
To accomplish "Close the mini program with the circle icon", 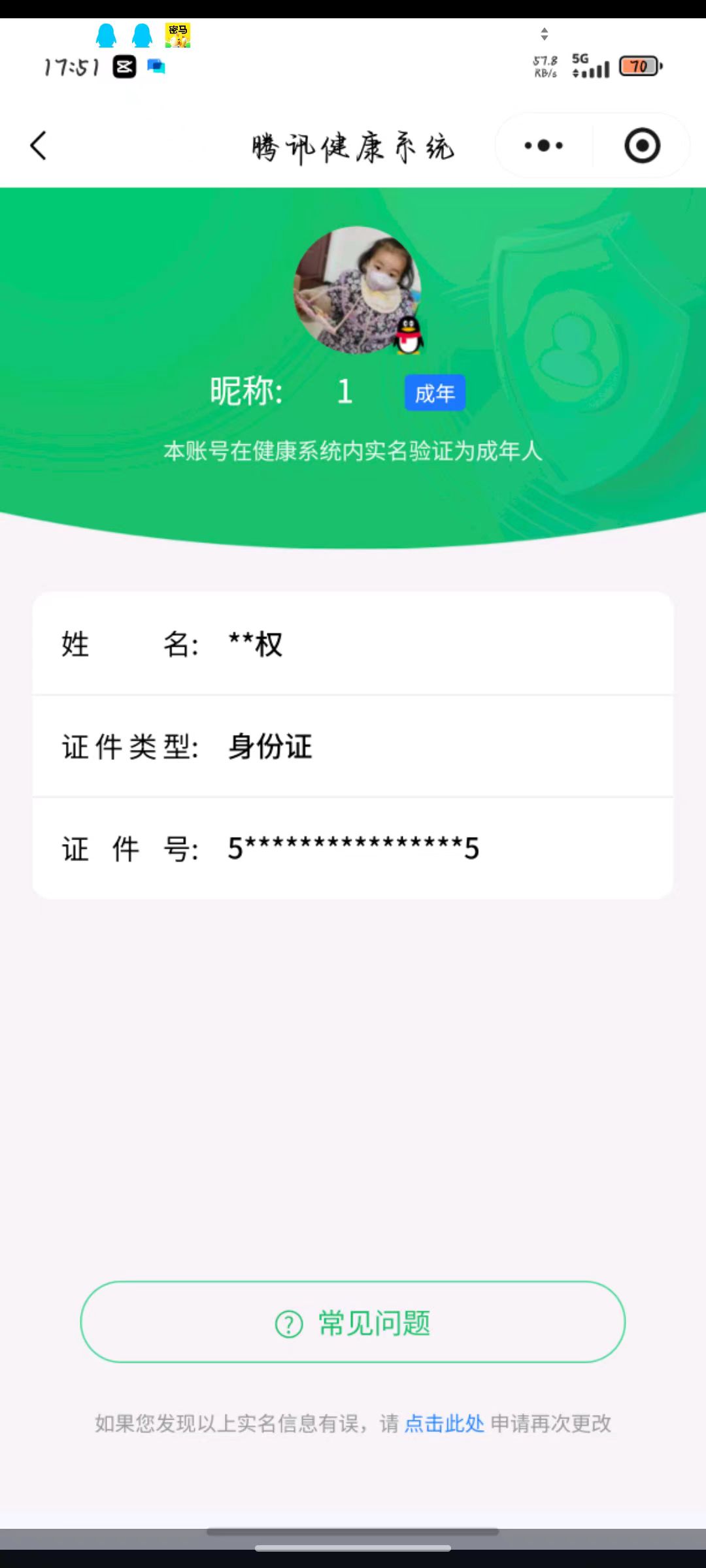I will [x=642, y=146].
